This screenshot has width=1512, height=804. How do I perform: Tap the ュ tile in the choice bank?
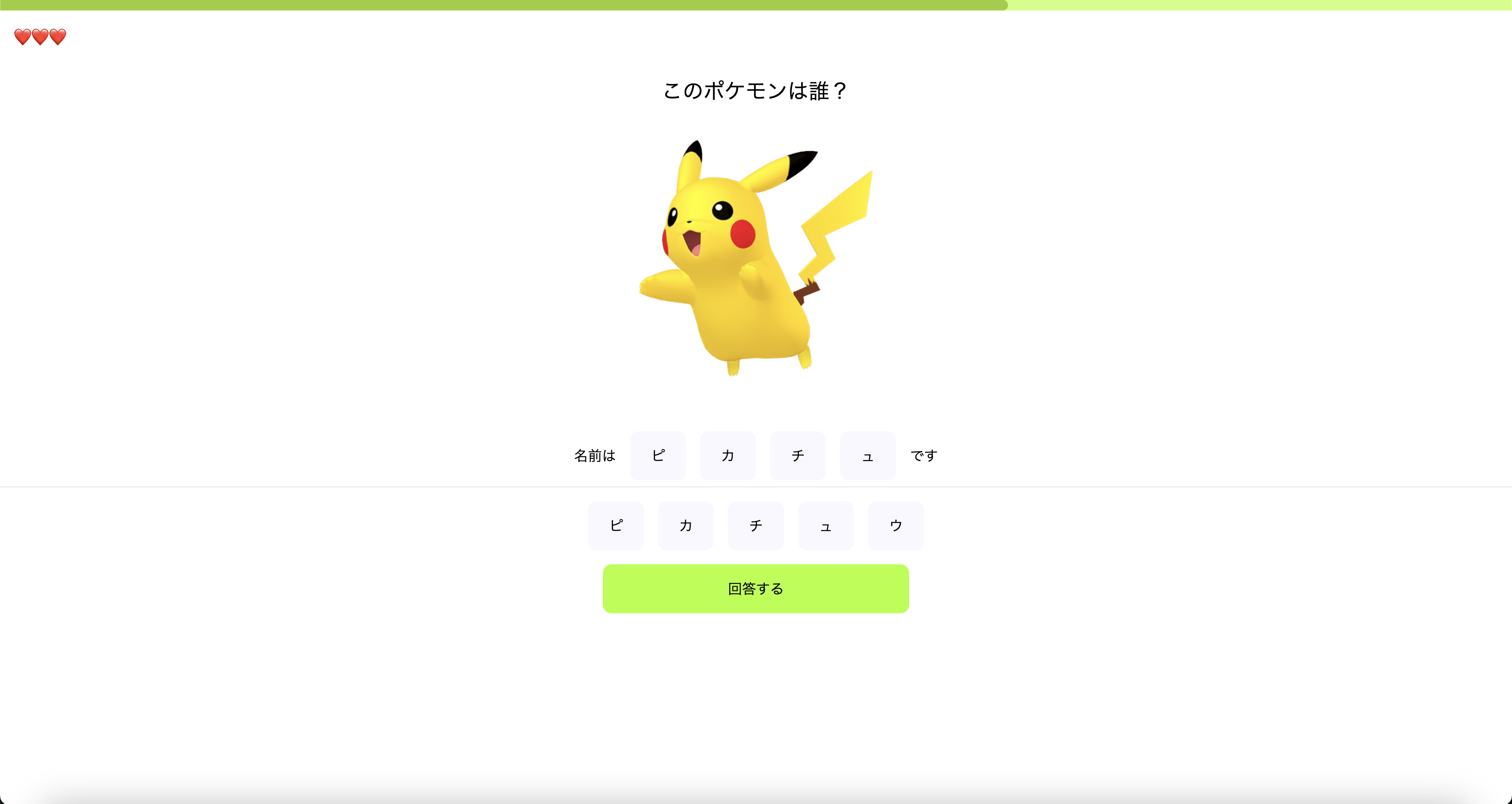(825, 525)
